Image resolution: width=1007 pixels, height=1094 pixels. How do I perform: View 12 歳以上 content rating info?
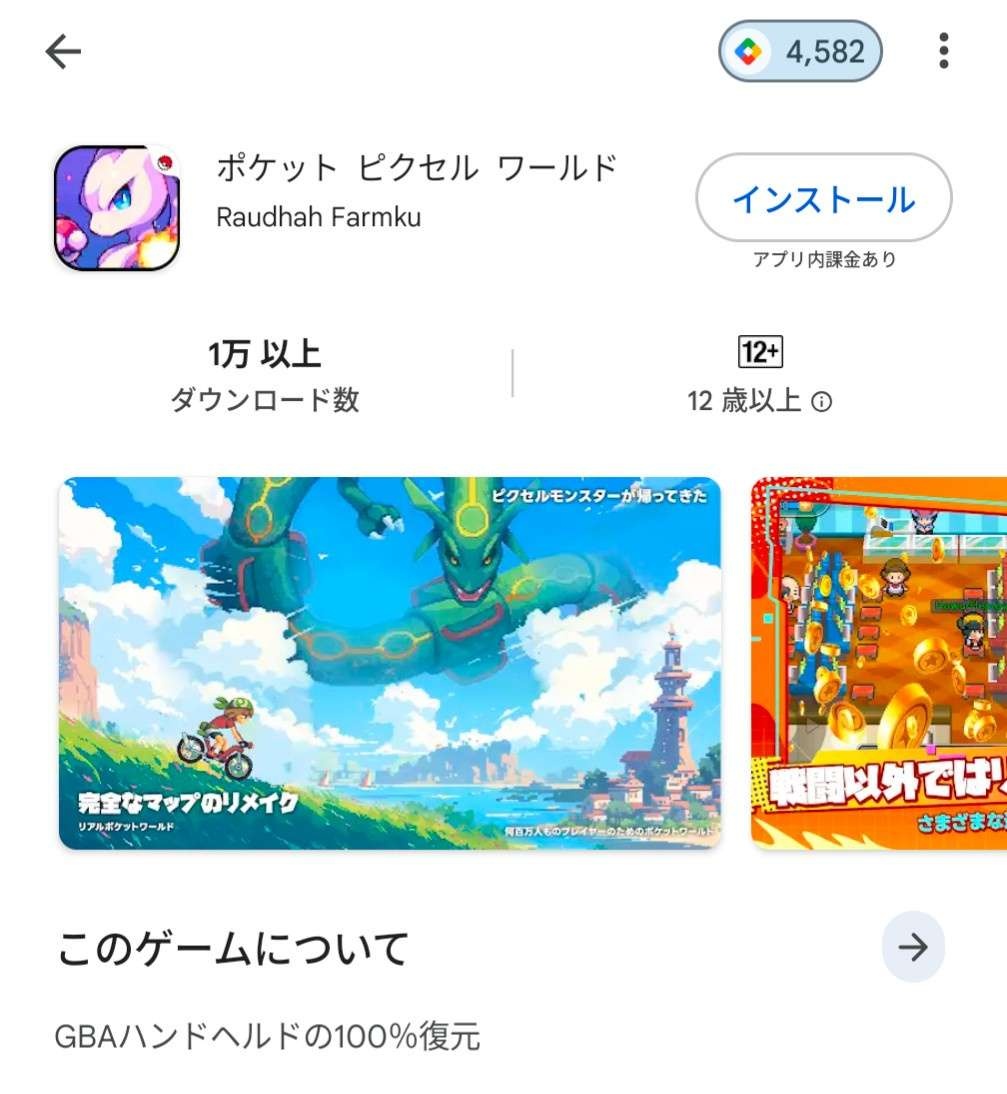(760, 401)
